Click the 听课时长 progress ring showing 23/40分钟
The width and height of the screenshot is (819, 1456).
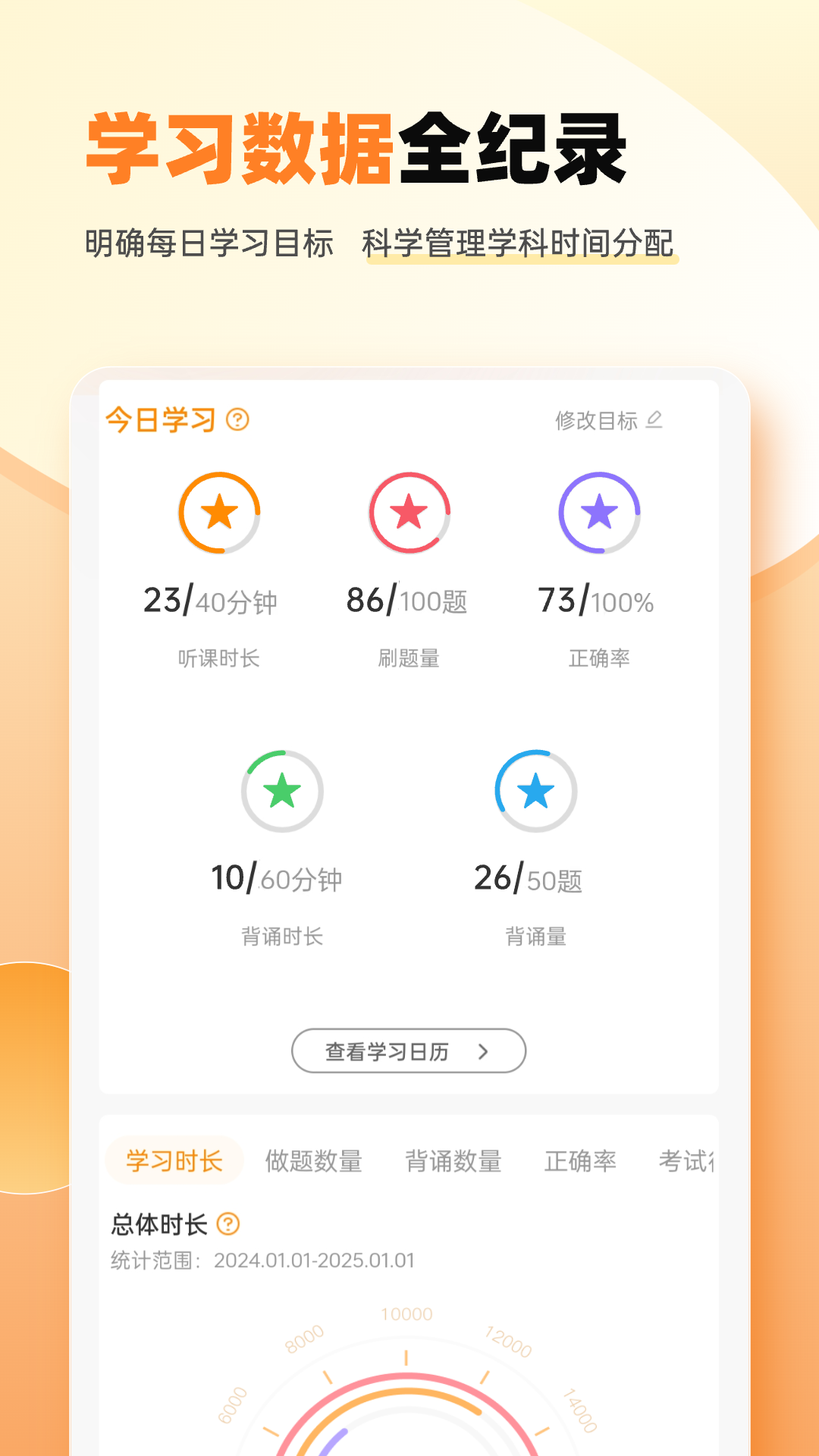221,513
